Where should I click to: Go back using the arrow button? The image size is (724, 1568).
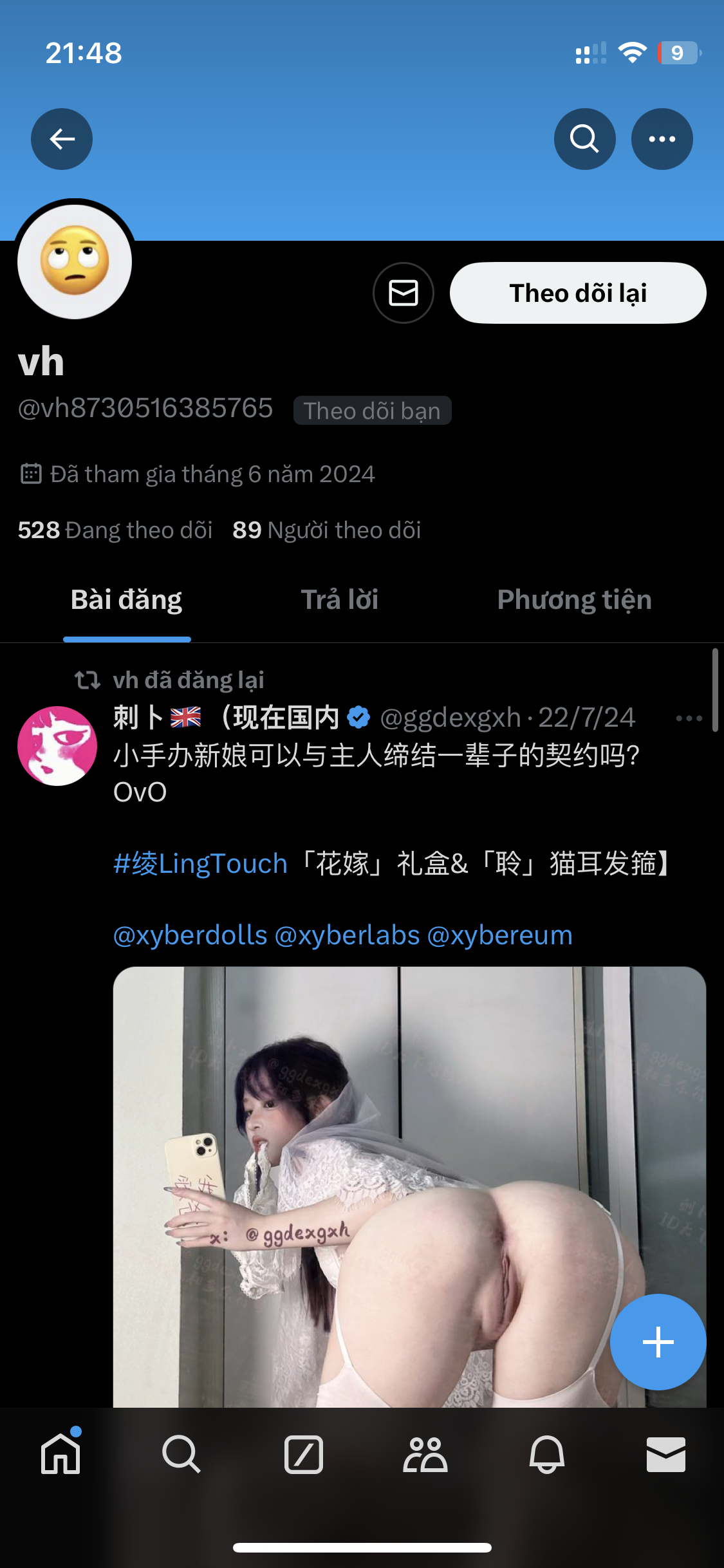click(62, 139)
